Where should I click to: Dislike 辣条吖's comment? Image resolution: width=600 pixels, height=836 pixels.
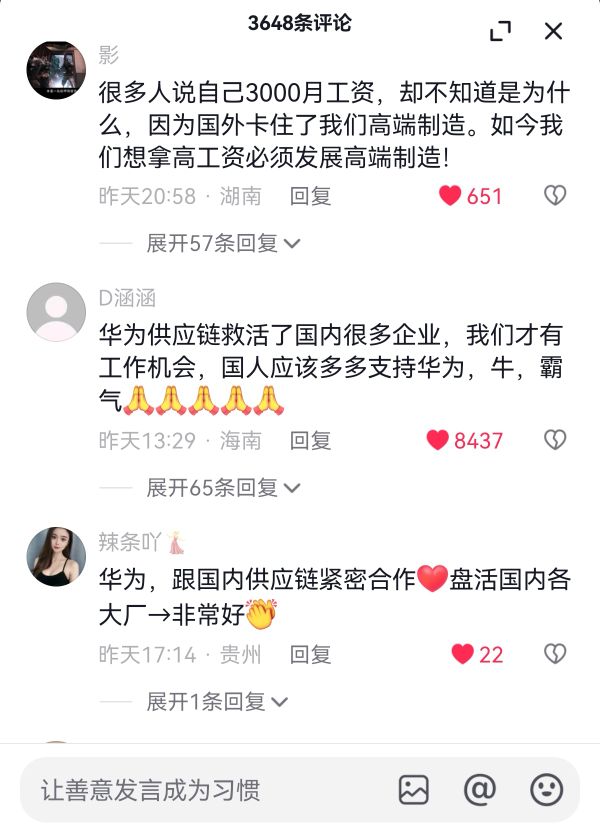[555, 654]
